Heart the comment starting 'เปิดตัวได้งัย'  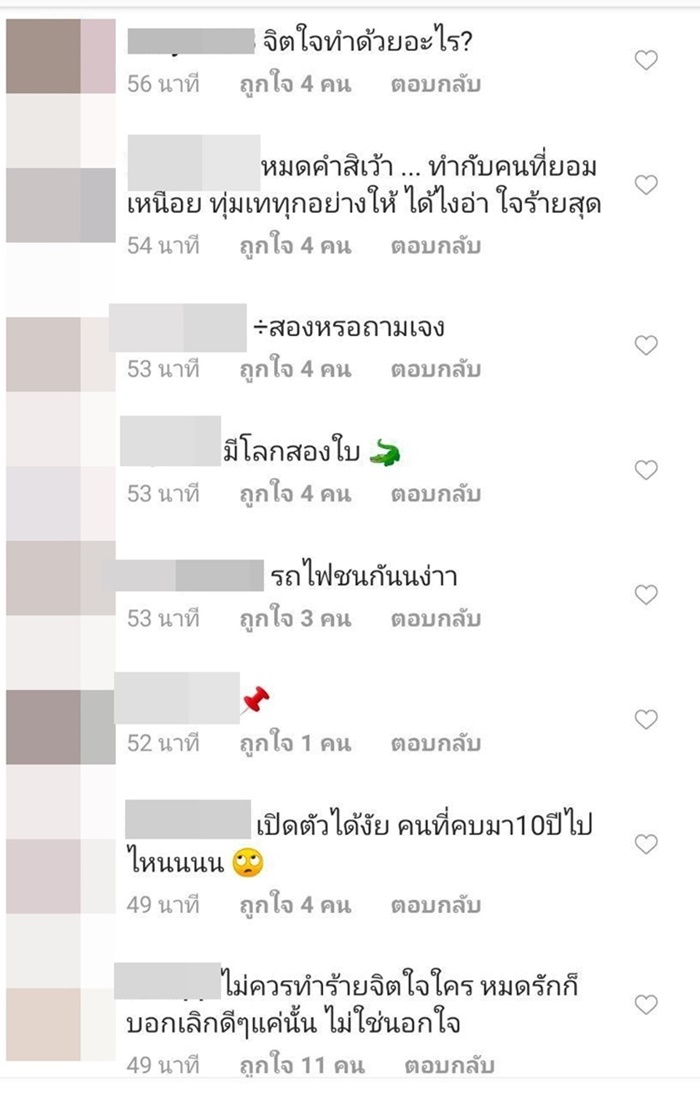(x=647, y=845)
